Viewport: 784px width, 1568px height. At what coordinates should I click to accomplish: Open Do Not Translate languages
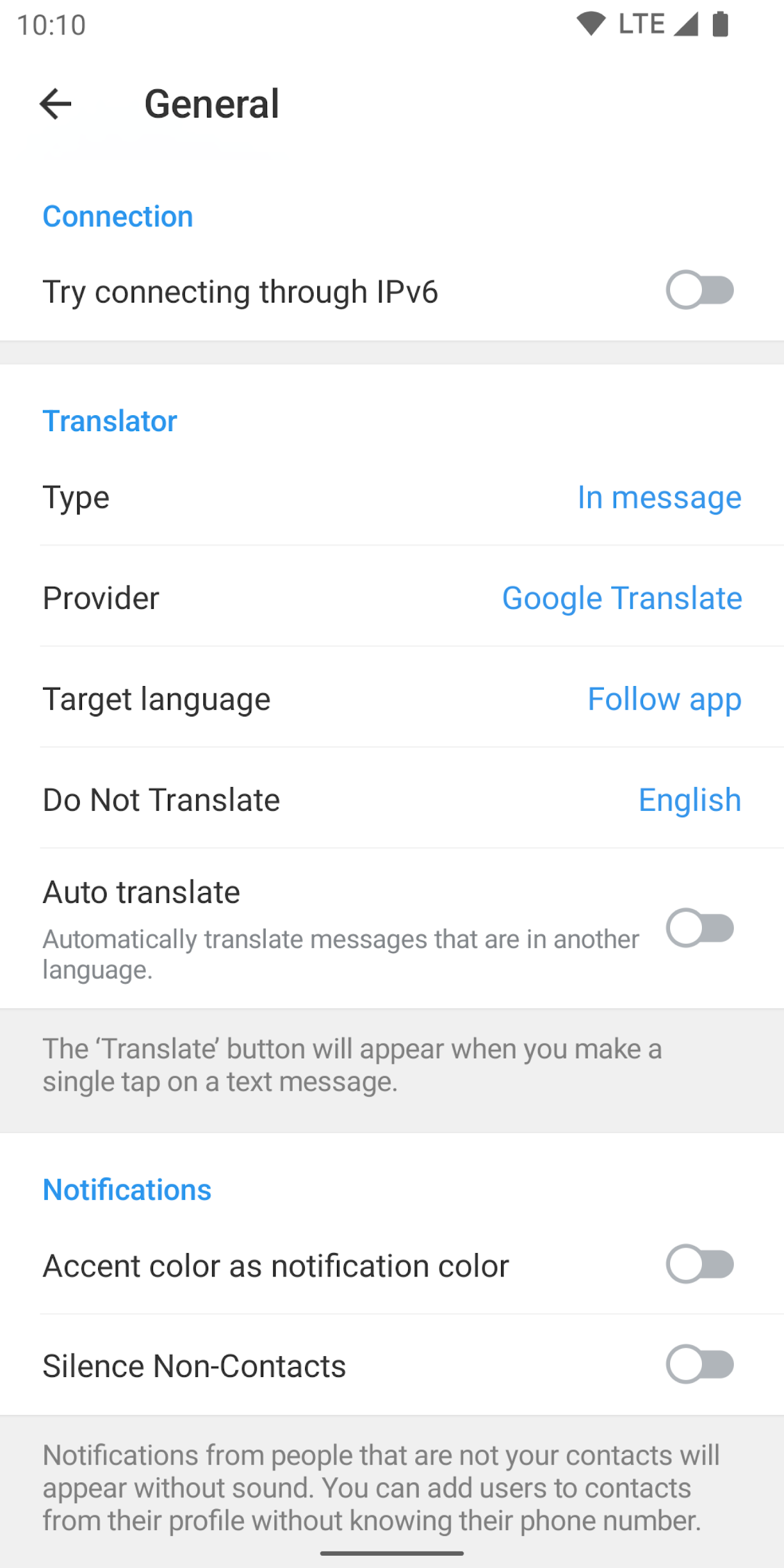pyautogui.click(x=392, y=800)
